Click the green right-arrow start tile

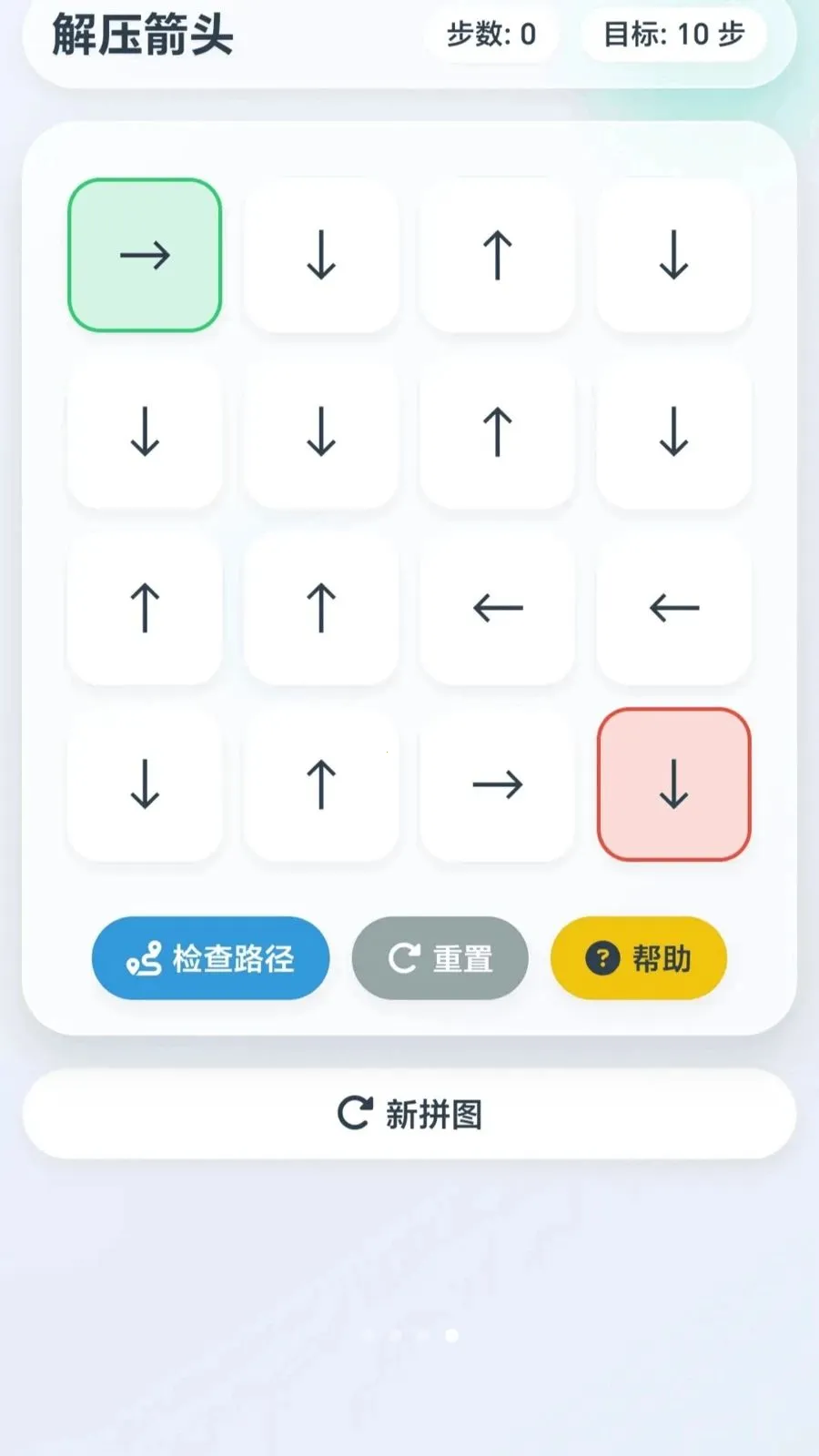(x=144, y=256)
